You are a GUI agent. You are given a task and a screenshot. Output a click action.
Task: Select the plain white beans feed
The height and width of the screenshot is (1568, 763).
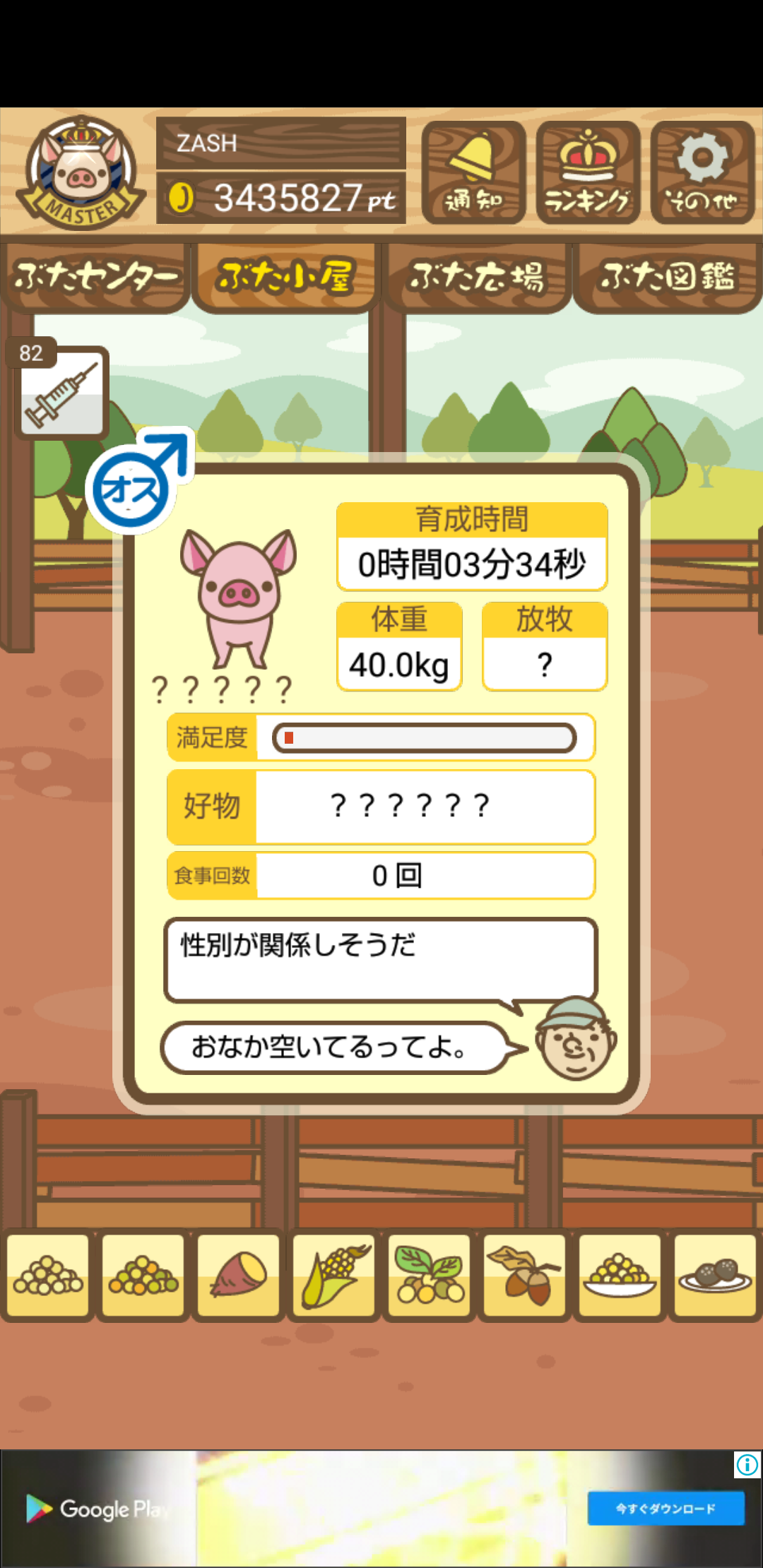pos(48,1276)
